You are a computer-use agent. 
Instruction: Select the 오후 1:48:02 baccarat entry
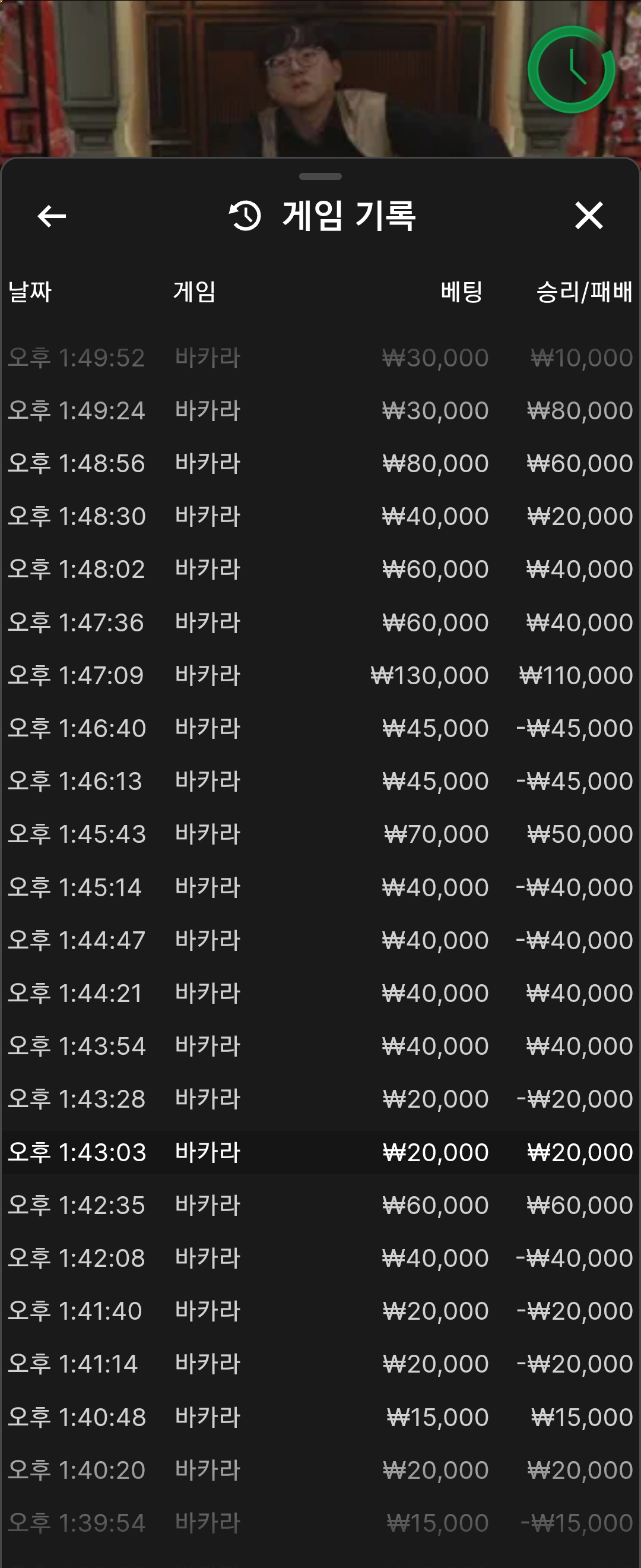[x=320, y=569]
